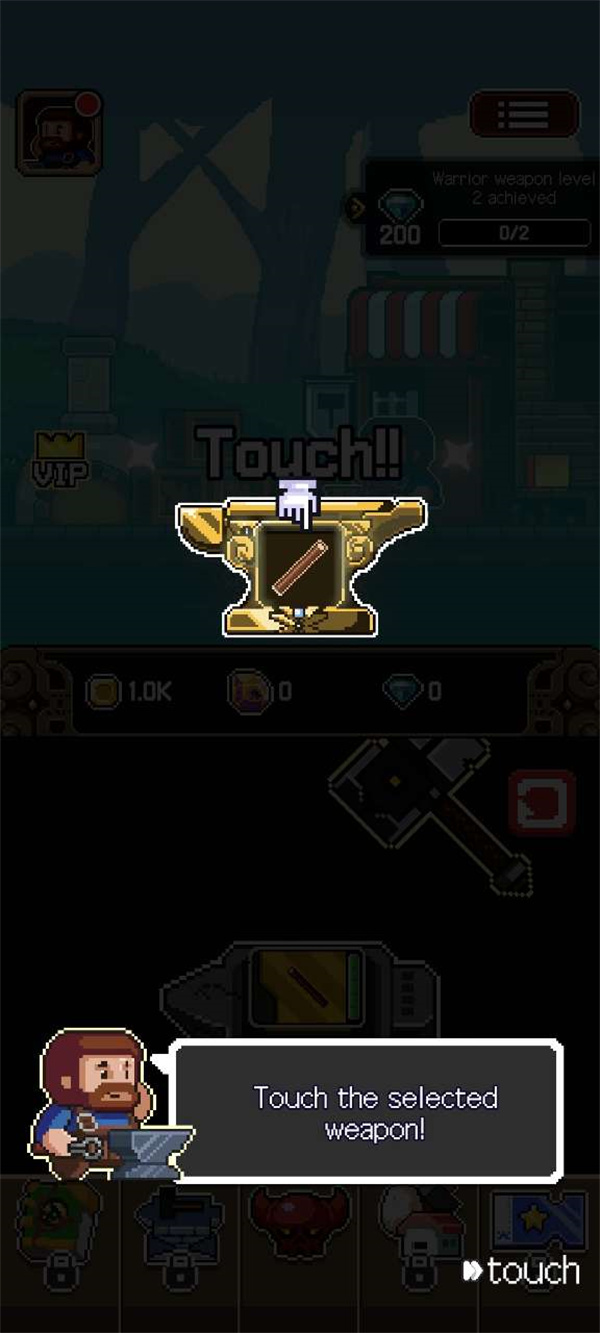The image size is (600, 1333).
Task: Tap the touch skip button
Action: click(x=521, y=1271)
